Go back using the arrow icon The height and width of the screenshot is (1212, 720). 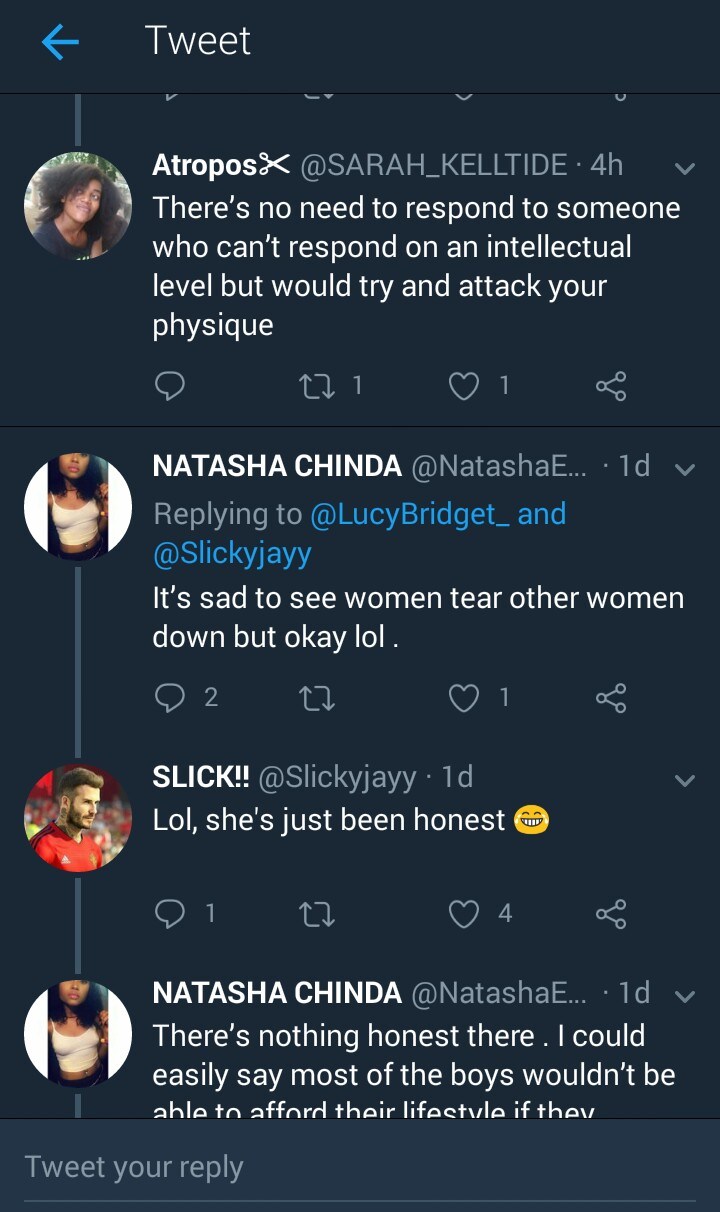coord(60,42)
